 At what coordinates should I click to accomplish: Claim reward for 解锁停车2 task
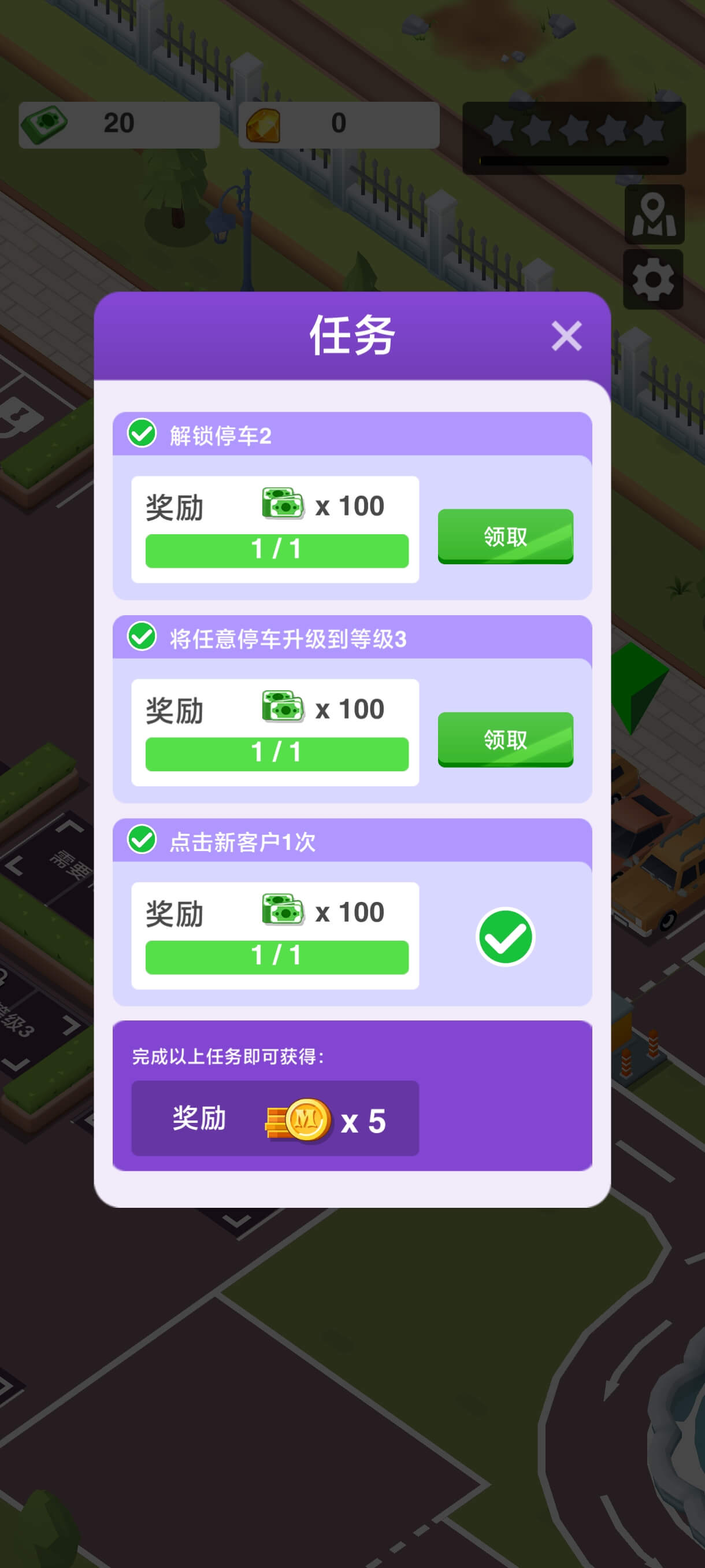[x=506, y=537]
